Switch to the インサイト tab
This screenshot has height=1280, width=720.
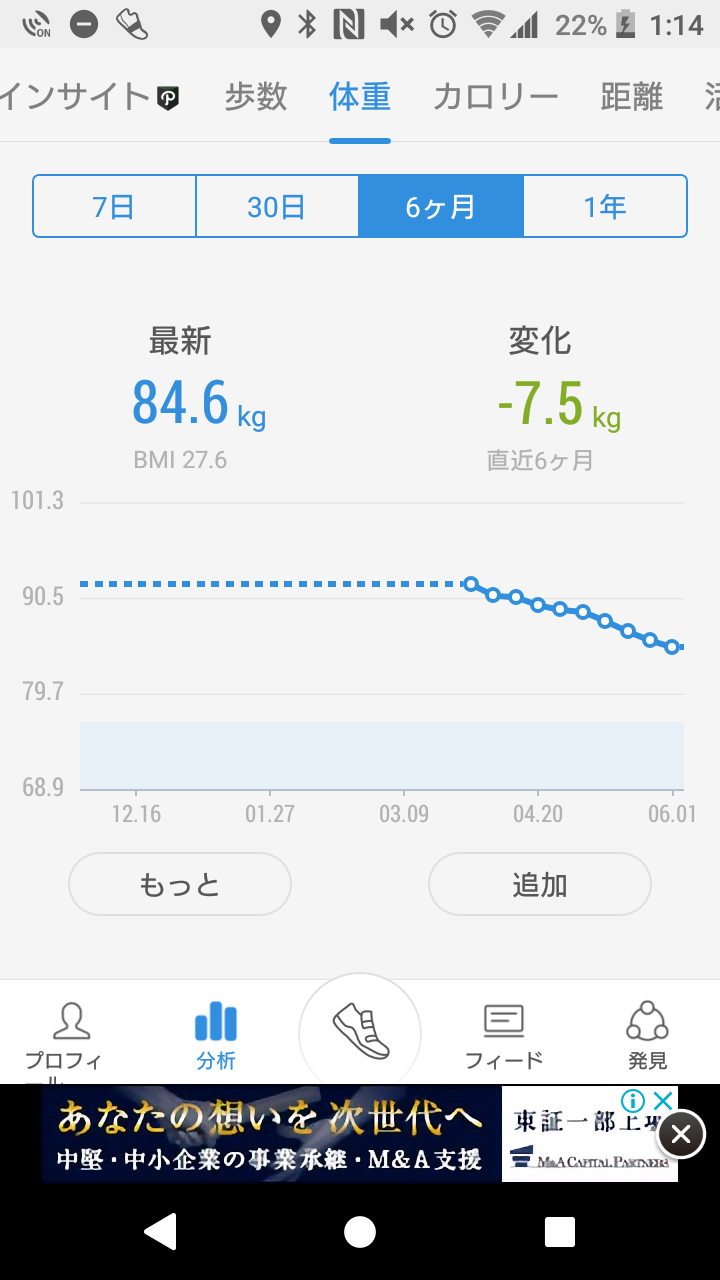tap(90, 97)
